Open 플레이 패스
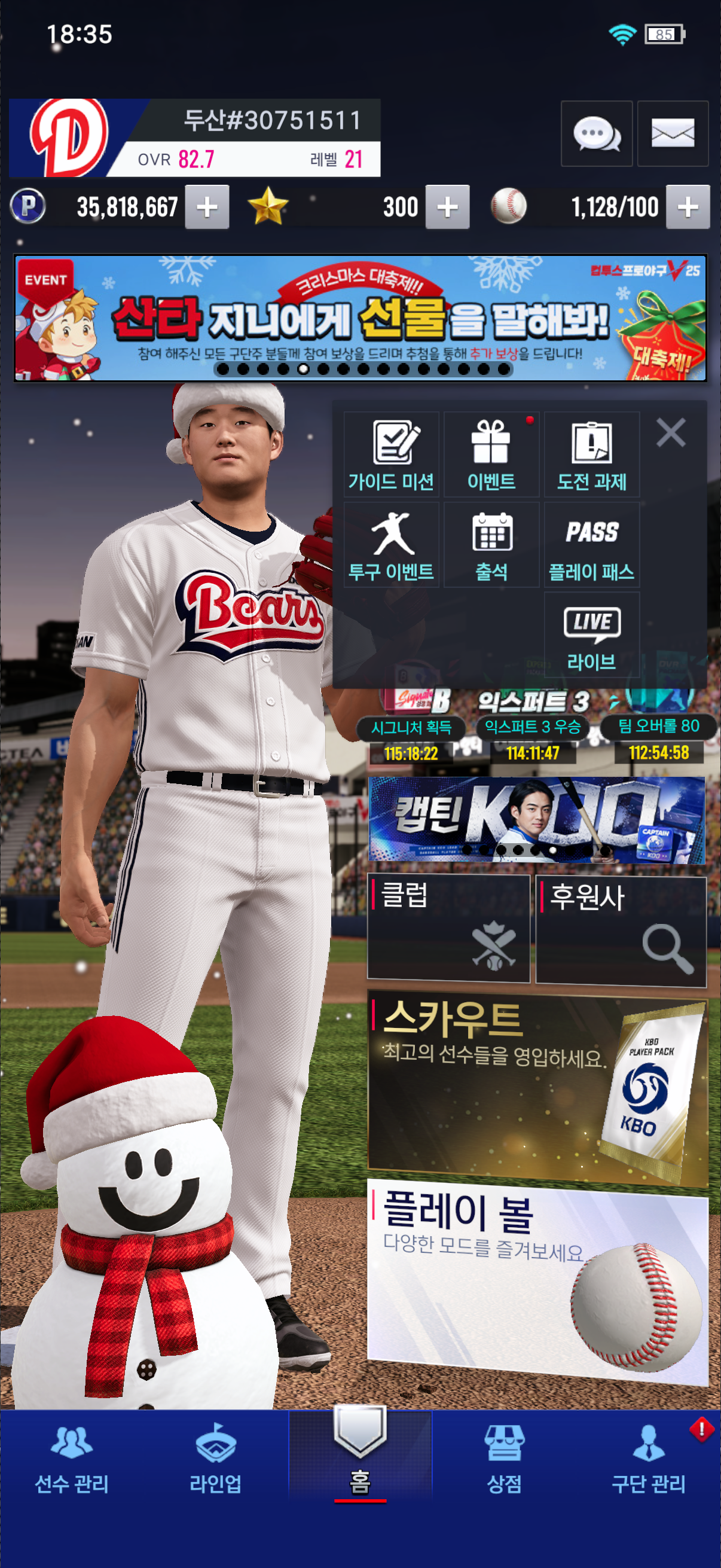This screenshot has height=1568, width=721. click(591, 545)
